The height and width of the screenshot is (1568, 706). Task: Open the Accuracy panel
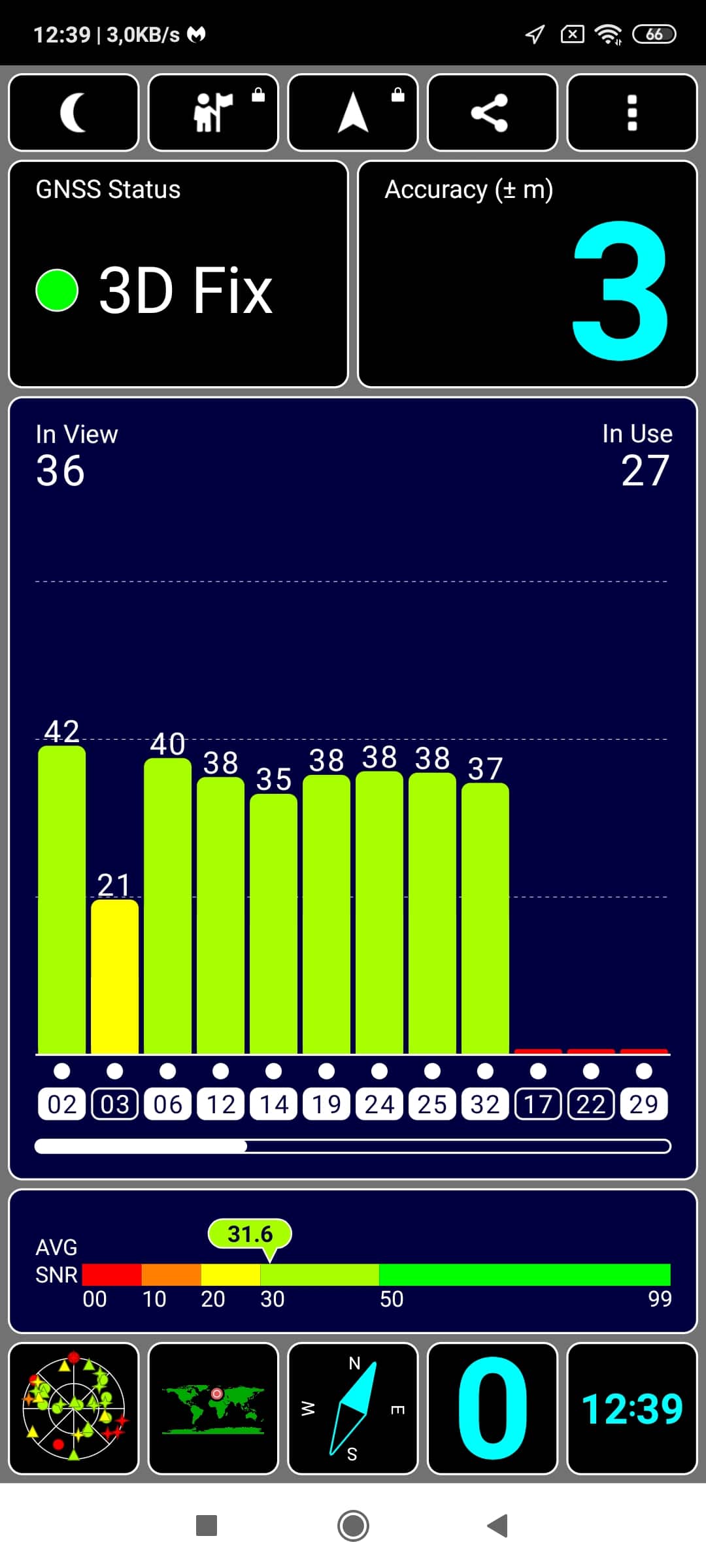(x=528, y=274)
